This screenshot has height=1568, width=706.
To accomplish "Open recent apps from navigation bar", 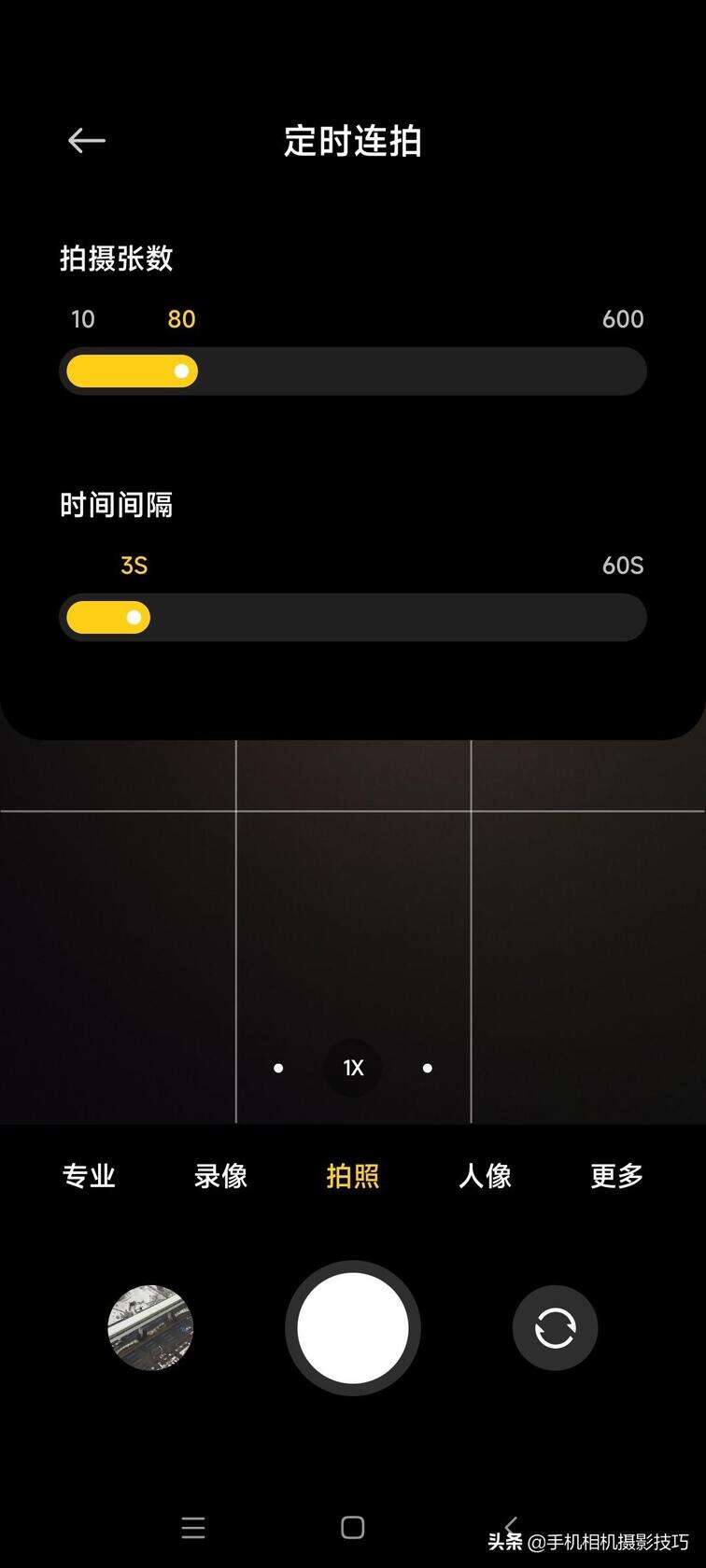I will (x=193, y=1528).
